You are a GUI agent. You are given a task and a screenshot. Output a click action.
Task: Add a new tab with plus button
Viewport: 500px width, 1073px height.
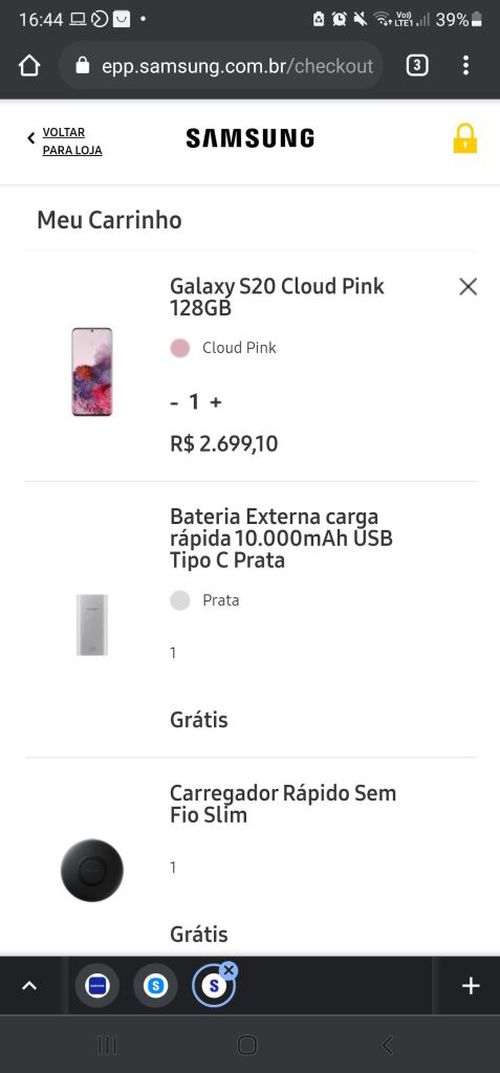(471, 985)
